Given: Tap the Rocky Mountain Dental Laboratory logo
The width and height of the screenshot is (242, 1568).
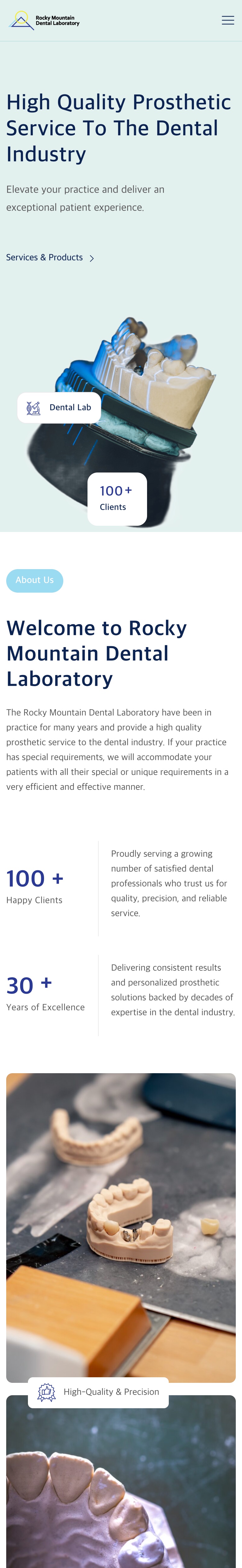Looking at the screenshot, I should click(x=44, y=21).
